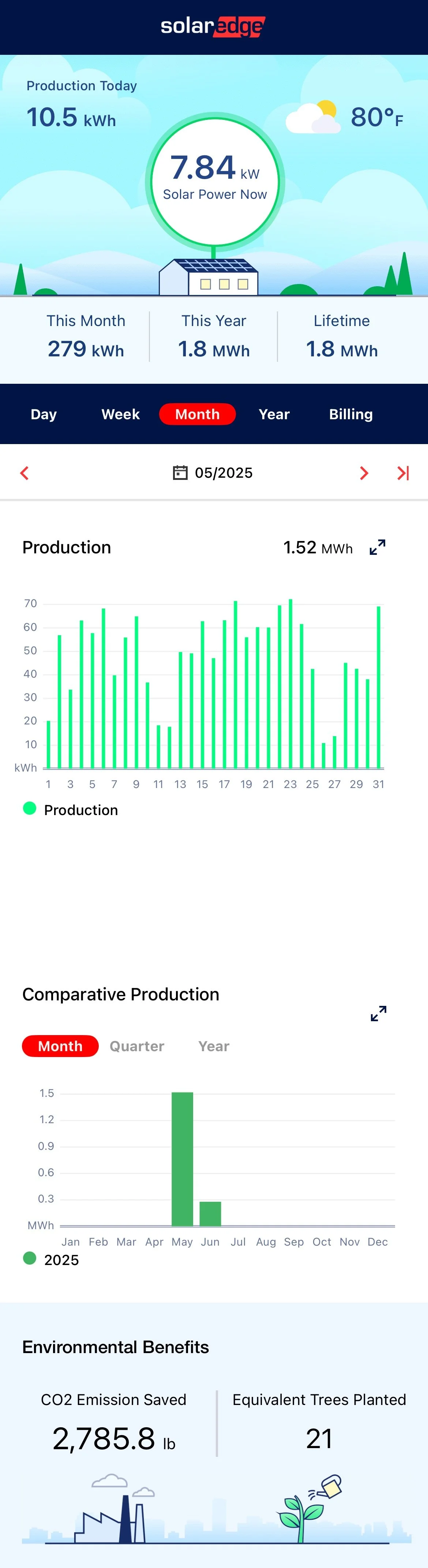Switch comparative view to Year
The image size is (428, 1568).
(x=214, y=1046)
